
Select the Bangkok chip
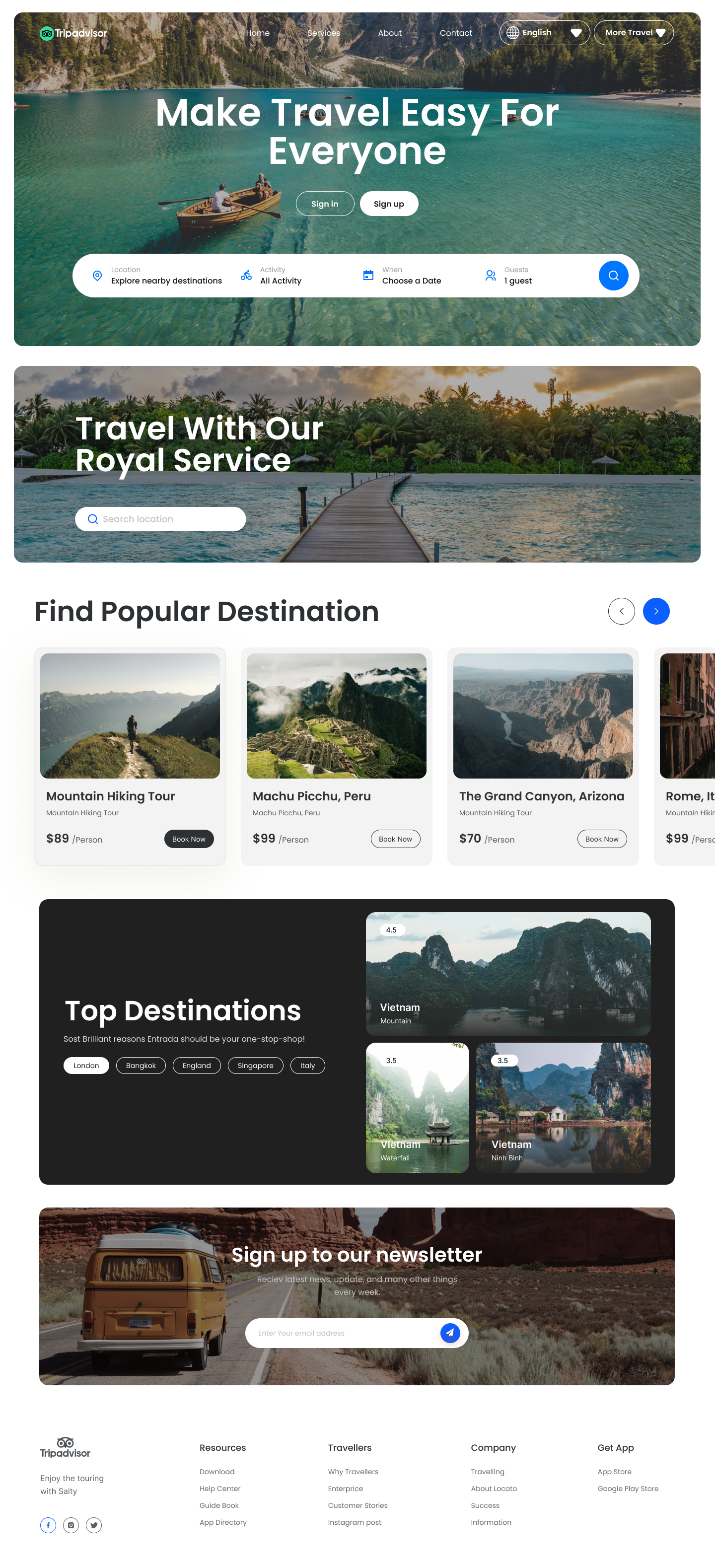(x=141, y=1066)
